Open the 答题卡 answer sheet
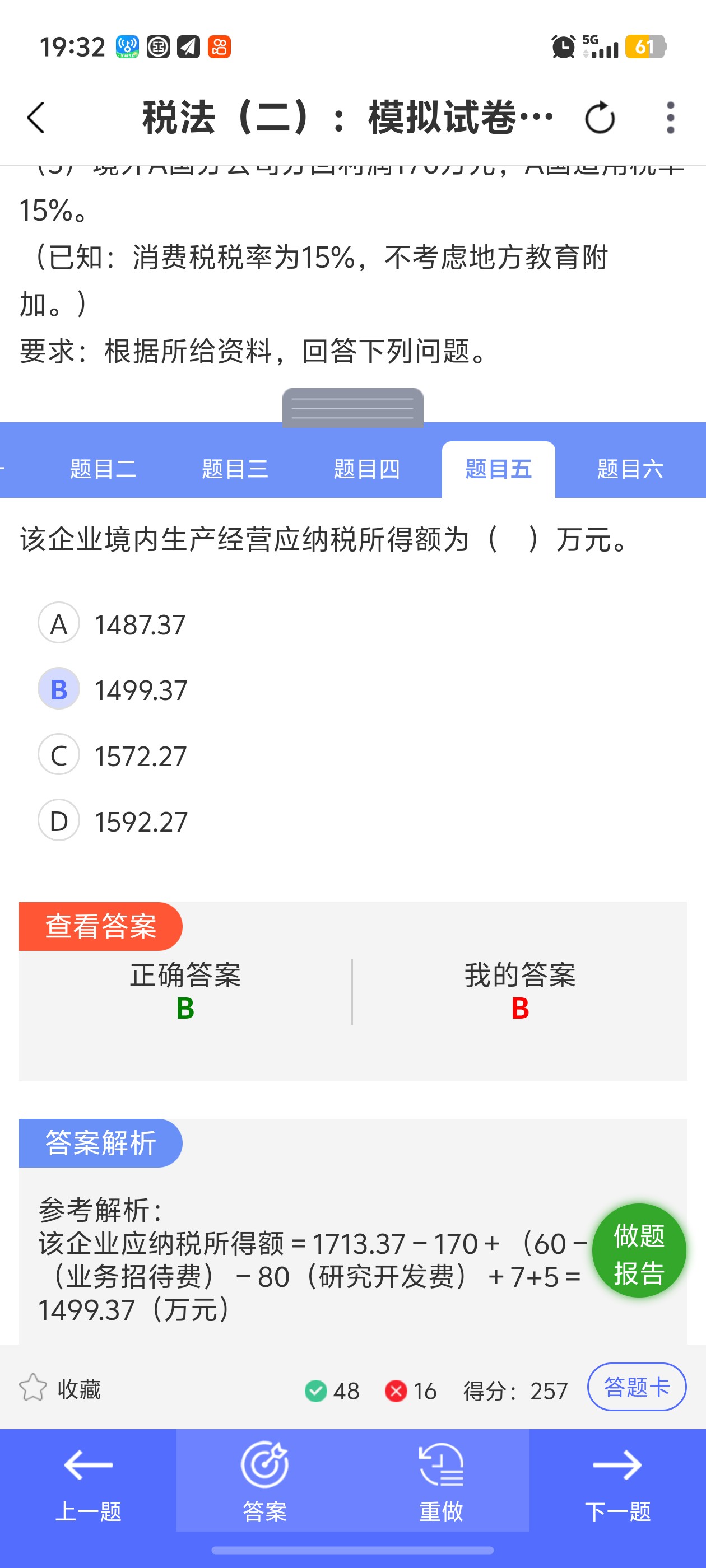Screen dimensions: 706x1568 [x=637, y=1387]
